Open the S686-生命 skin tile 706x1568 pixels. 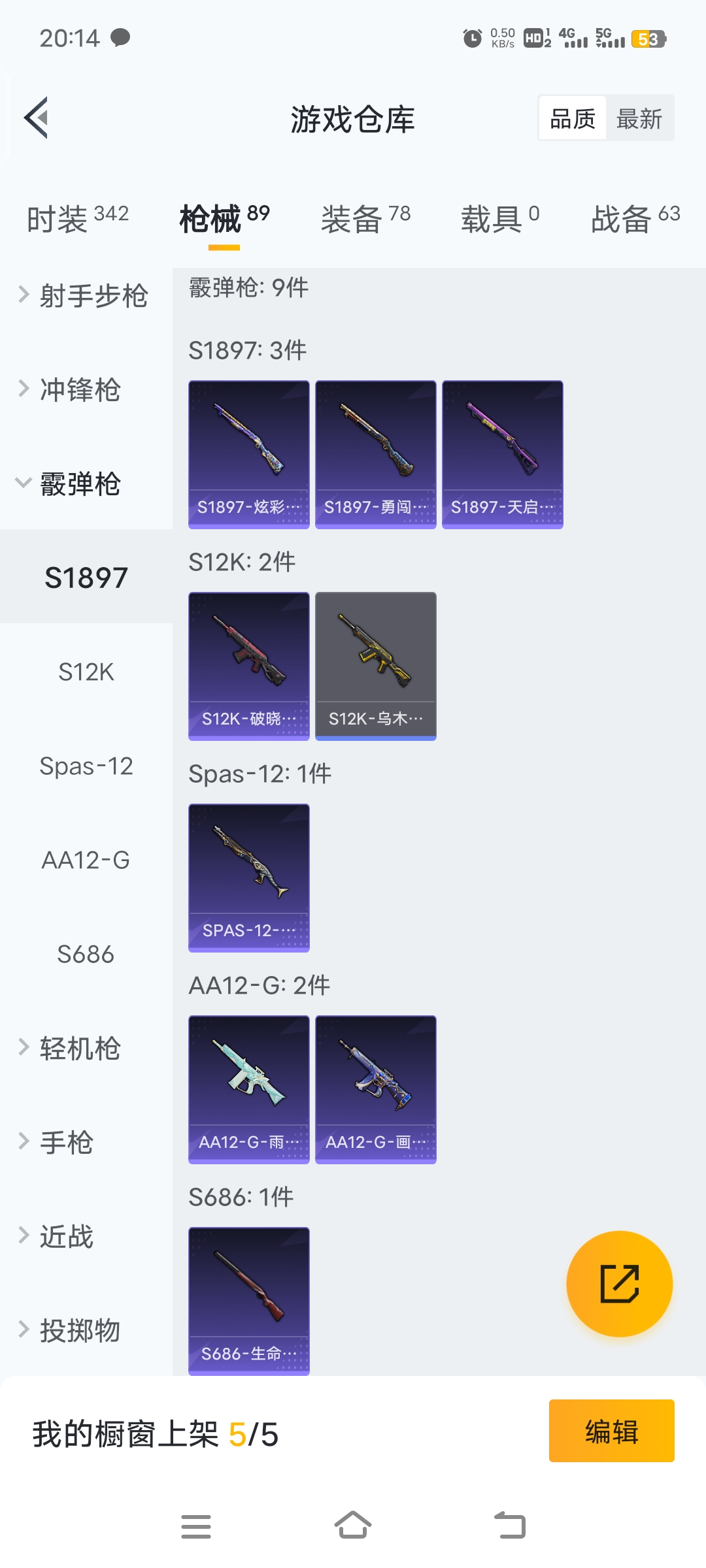tap(248, 1301)
